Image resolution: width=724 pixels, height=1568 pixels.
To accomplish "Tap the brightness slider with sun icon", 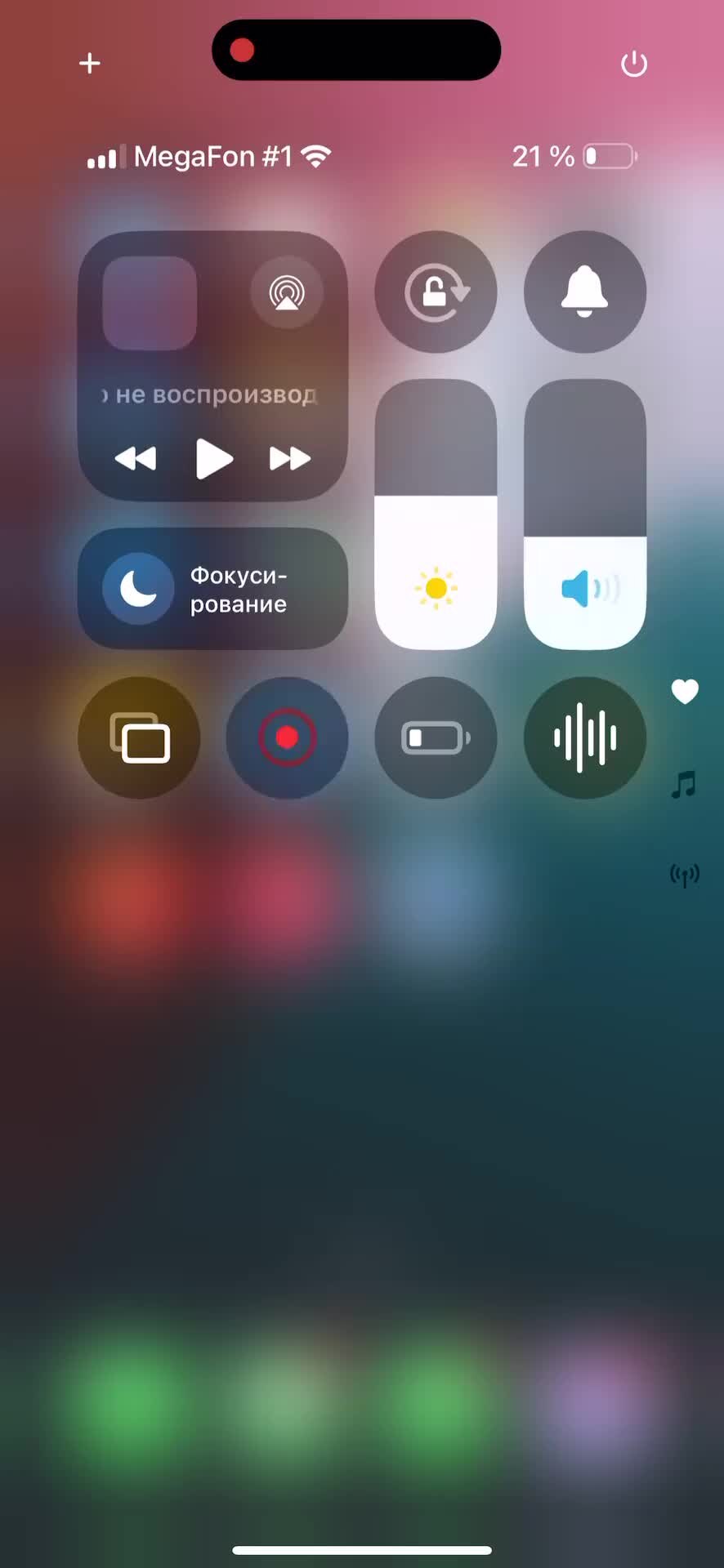I will (436, 514).
